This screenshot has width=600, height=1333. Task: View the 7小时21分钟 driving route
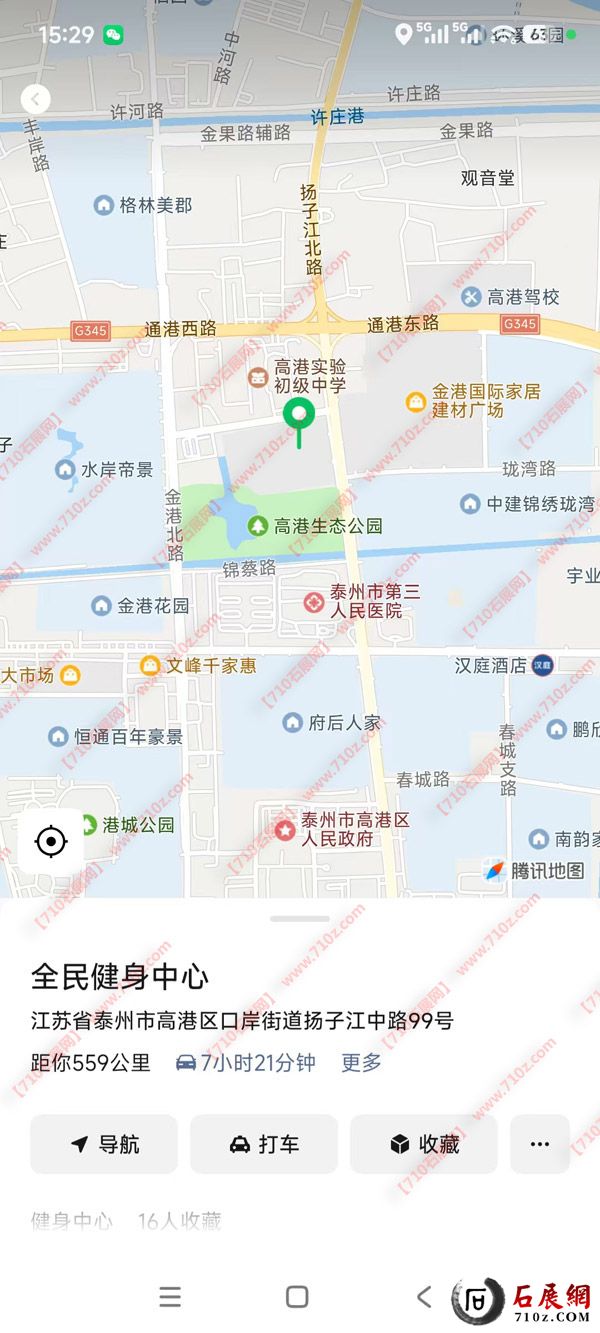click(x=246, y=1063)
